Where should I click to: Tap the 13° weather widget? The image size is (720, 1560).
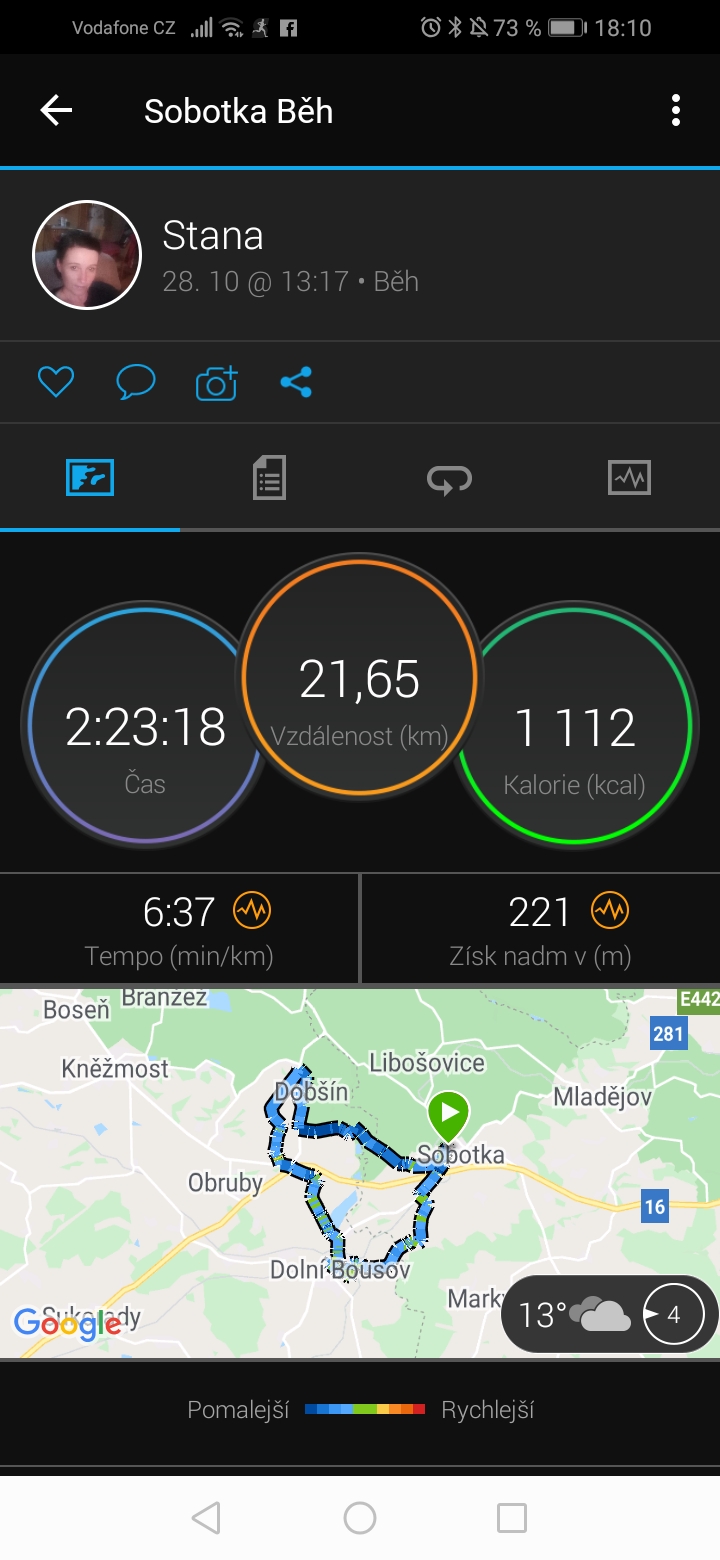point(610,1313)
